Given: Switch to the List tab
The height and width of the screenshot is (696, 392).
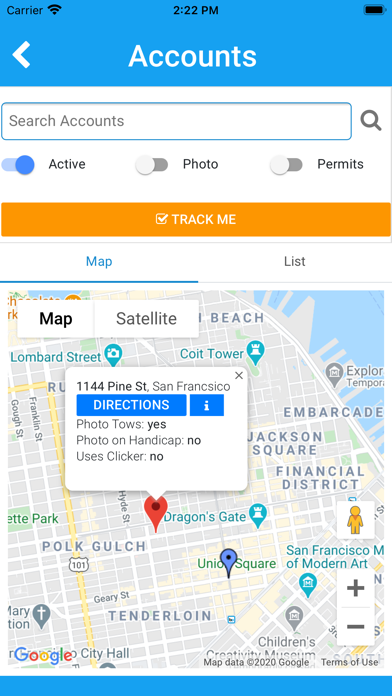Looking at the screenshot, I should click(x=295, y=261).
